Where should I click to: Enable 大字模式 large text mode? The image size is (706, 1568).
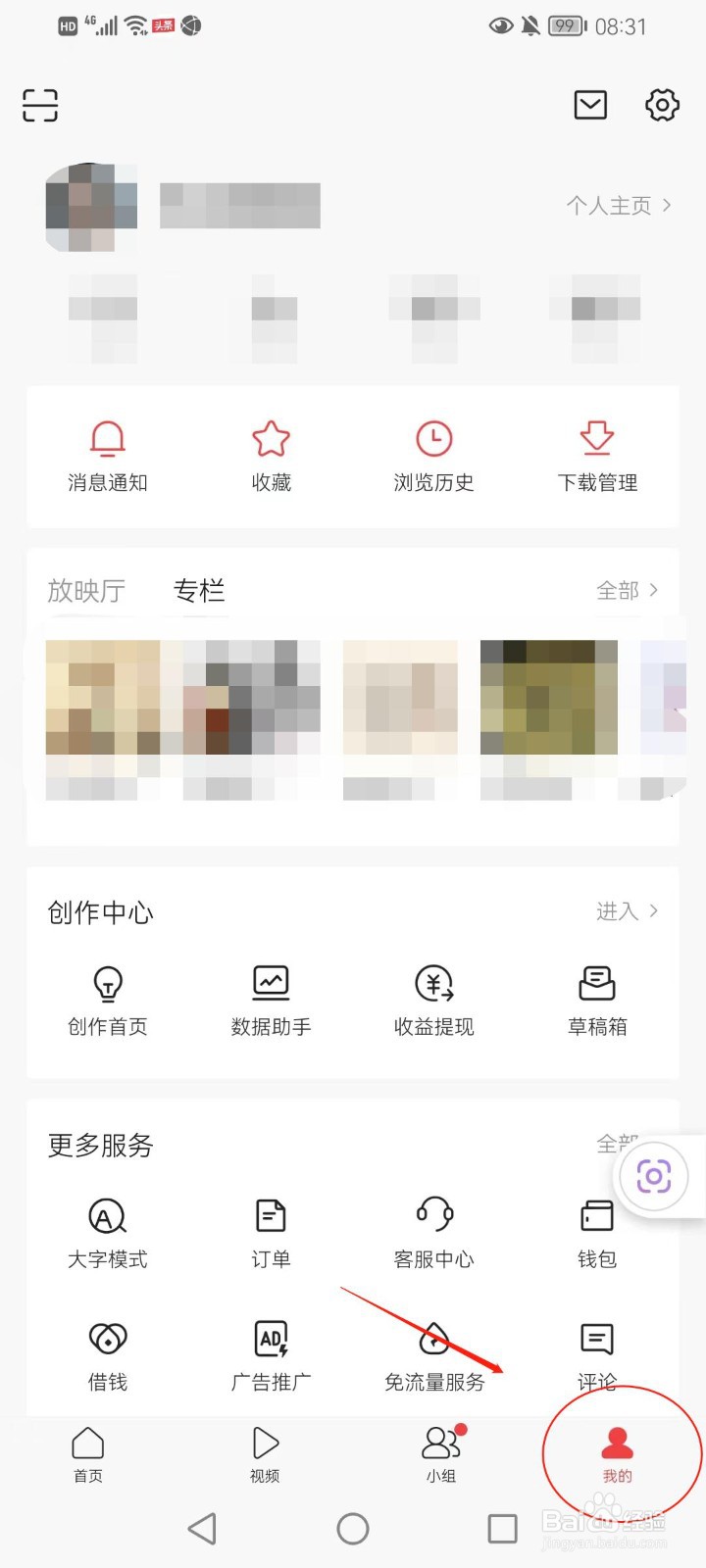click(107, 1233)
